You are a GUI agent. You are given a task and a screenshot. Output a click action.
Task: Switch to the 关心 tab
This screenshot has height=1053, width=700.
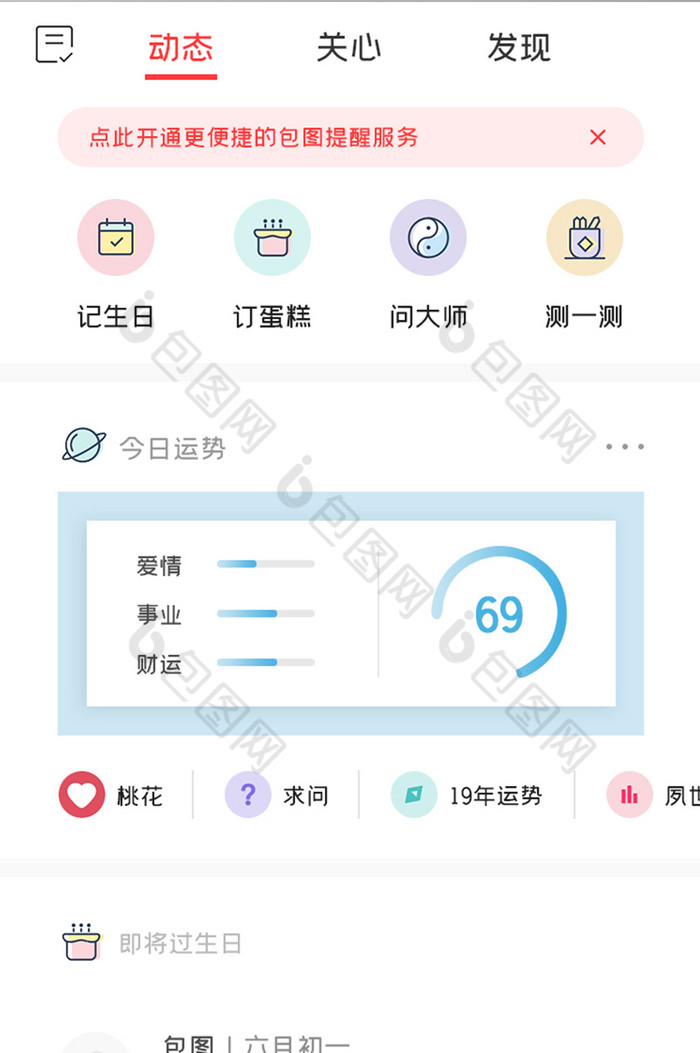[x=349, y=47]
